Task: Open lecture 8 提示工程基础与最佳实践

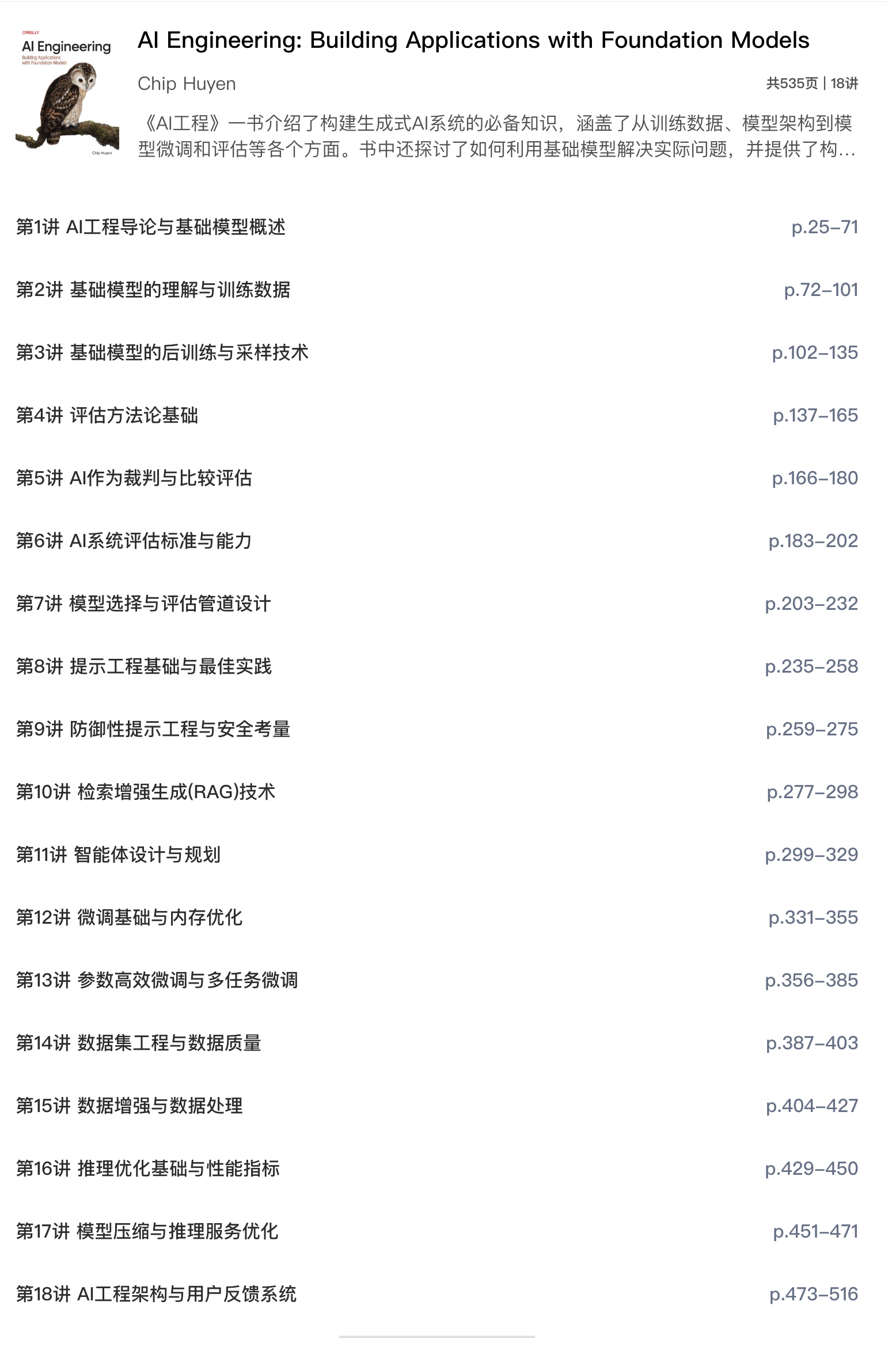Action: (x=437, y=666)
